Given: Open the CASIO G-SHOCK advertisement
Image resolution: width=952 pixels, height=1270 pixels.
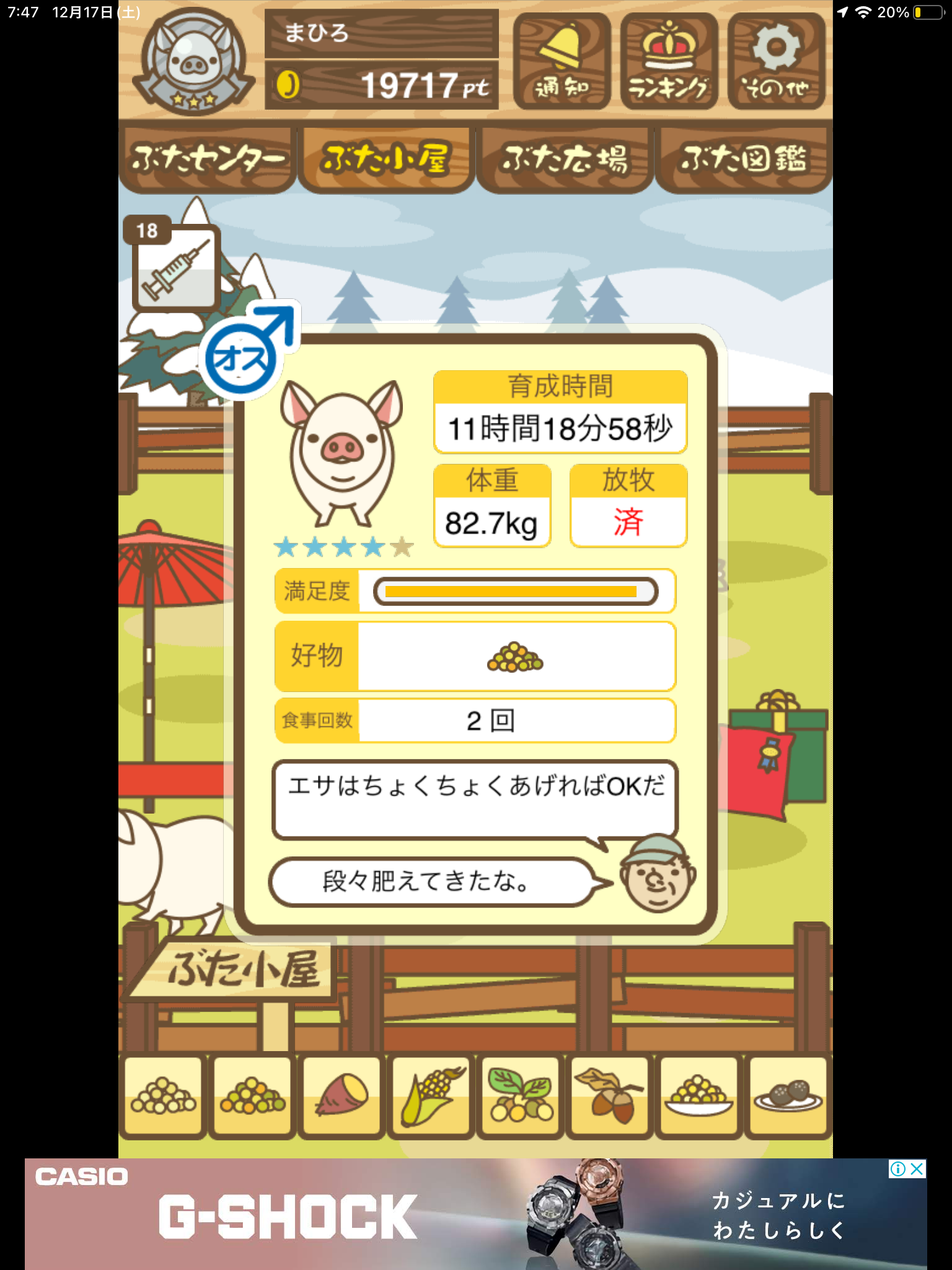Looking at the screenshot, I should (434, 1214).
